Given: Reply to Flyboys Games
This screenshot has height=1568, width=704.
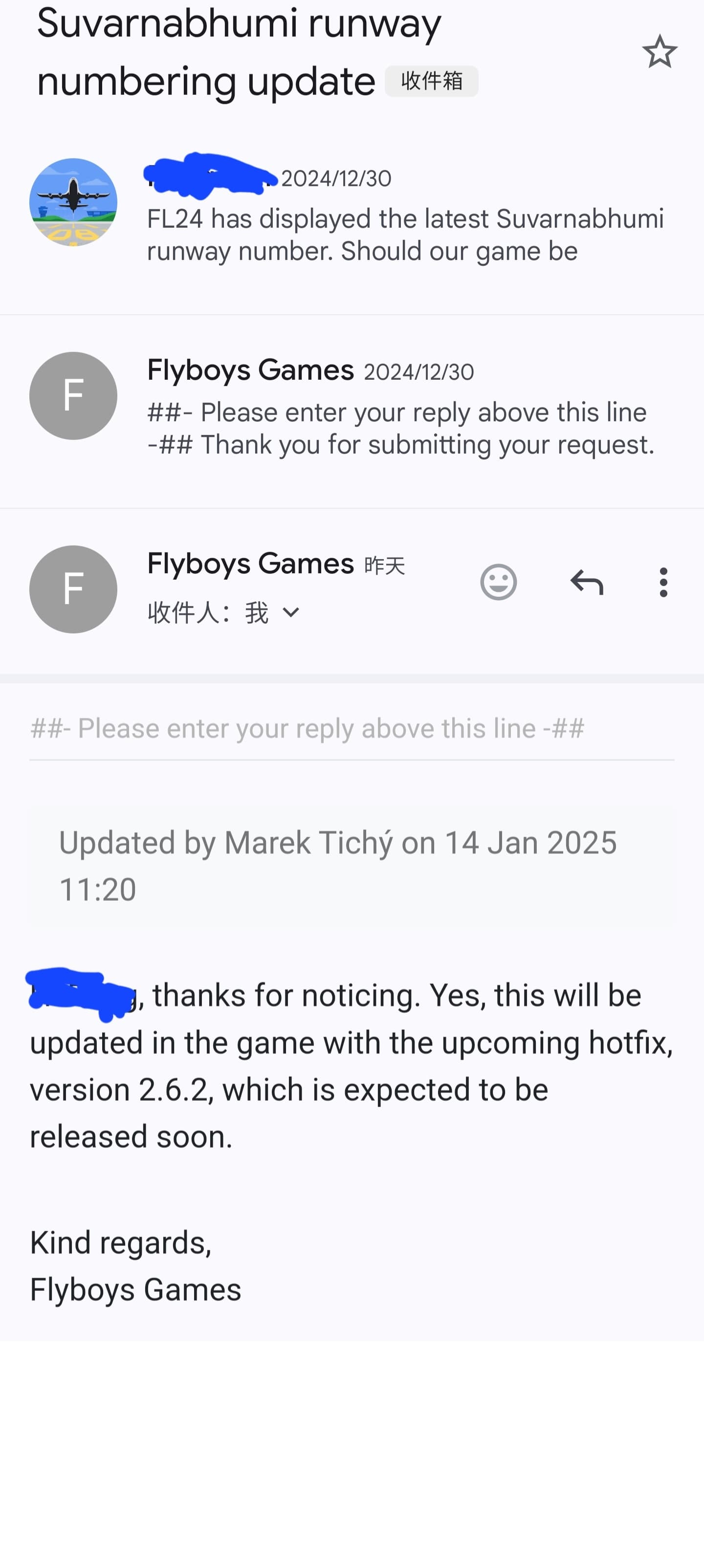Looking at the screenshot, I should 587,583.
